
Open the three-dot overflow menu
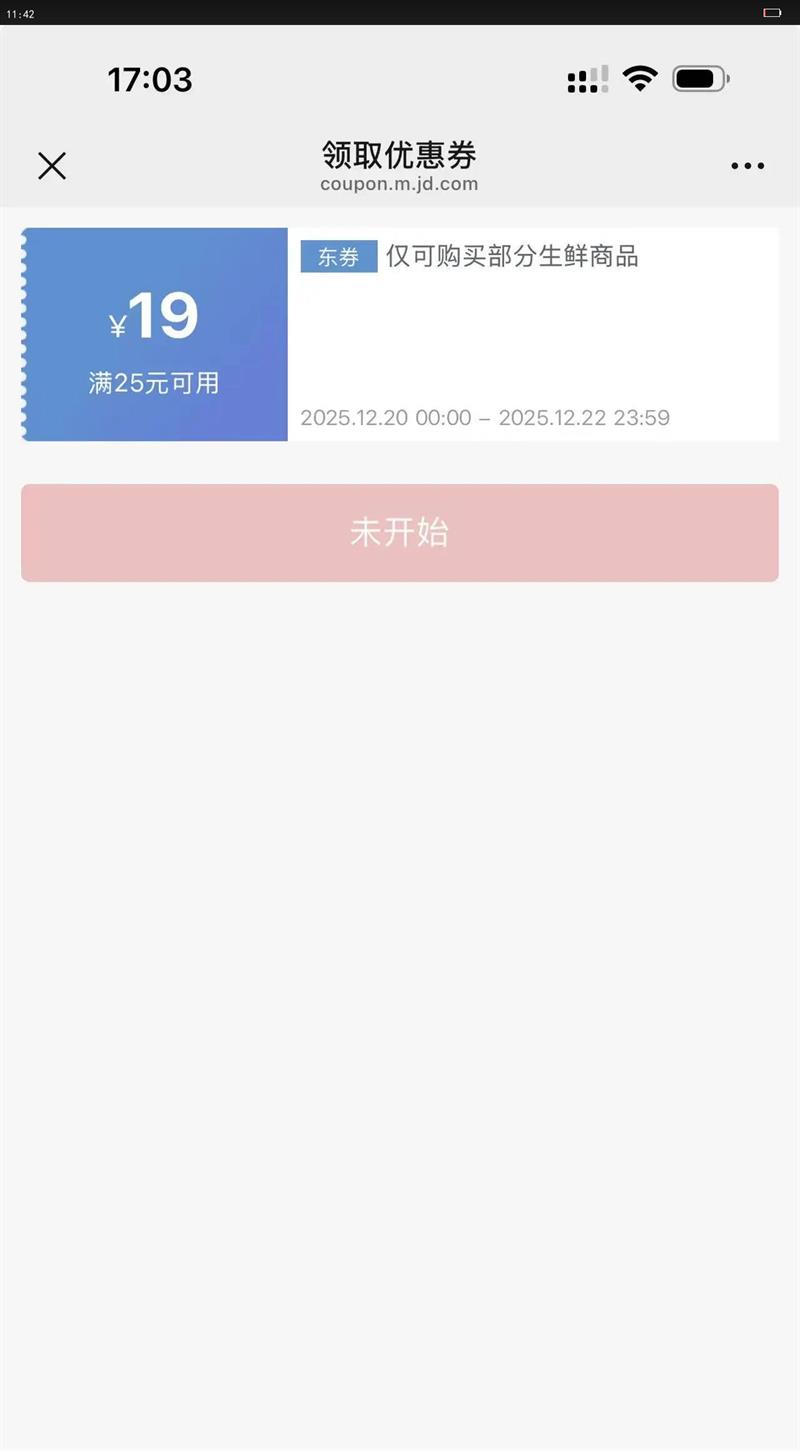[747, 167]
